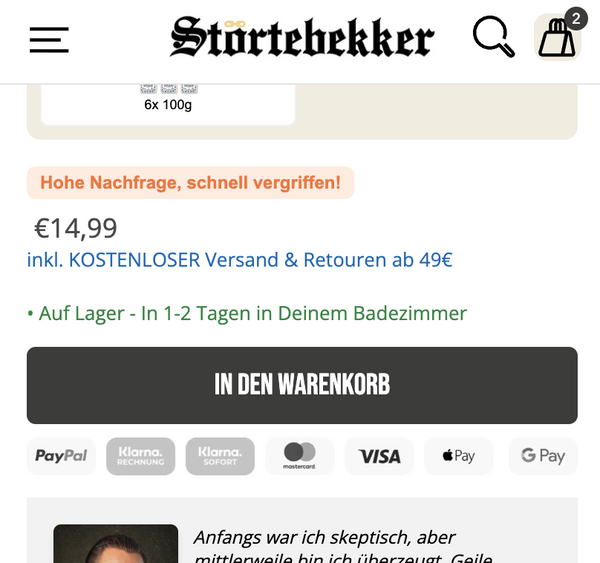The height and width of the screenshot is (563, 600).
Task: Go to Störtebekker home page
Action: 302,38
